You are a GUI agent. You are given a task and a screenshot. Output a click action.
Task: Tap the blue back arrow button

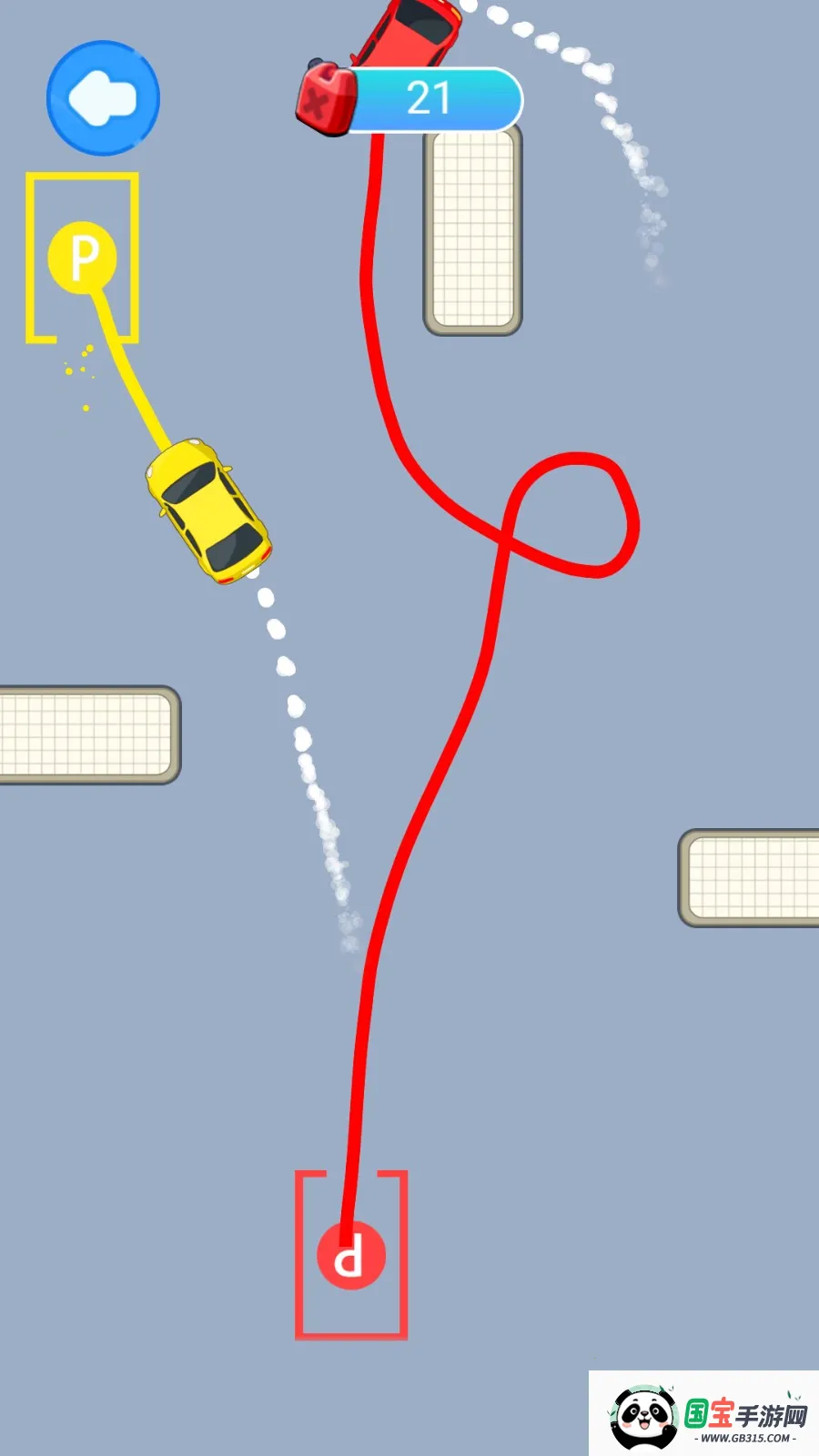pyautogui.click(x=103, y=98)
